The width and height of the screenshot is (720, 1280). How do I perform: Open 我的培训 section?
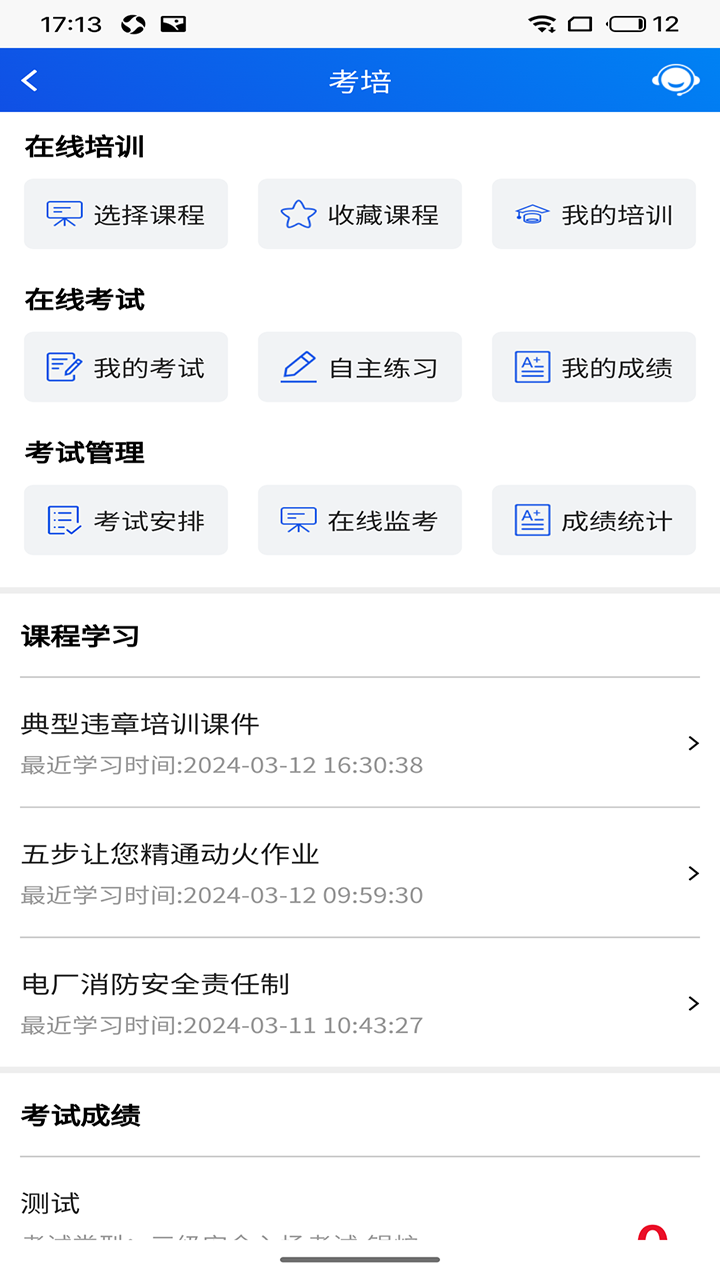(594, 214)
